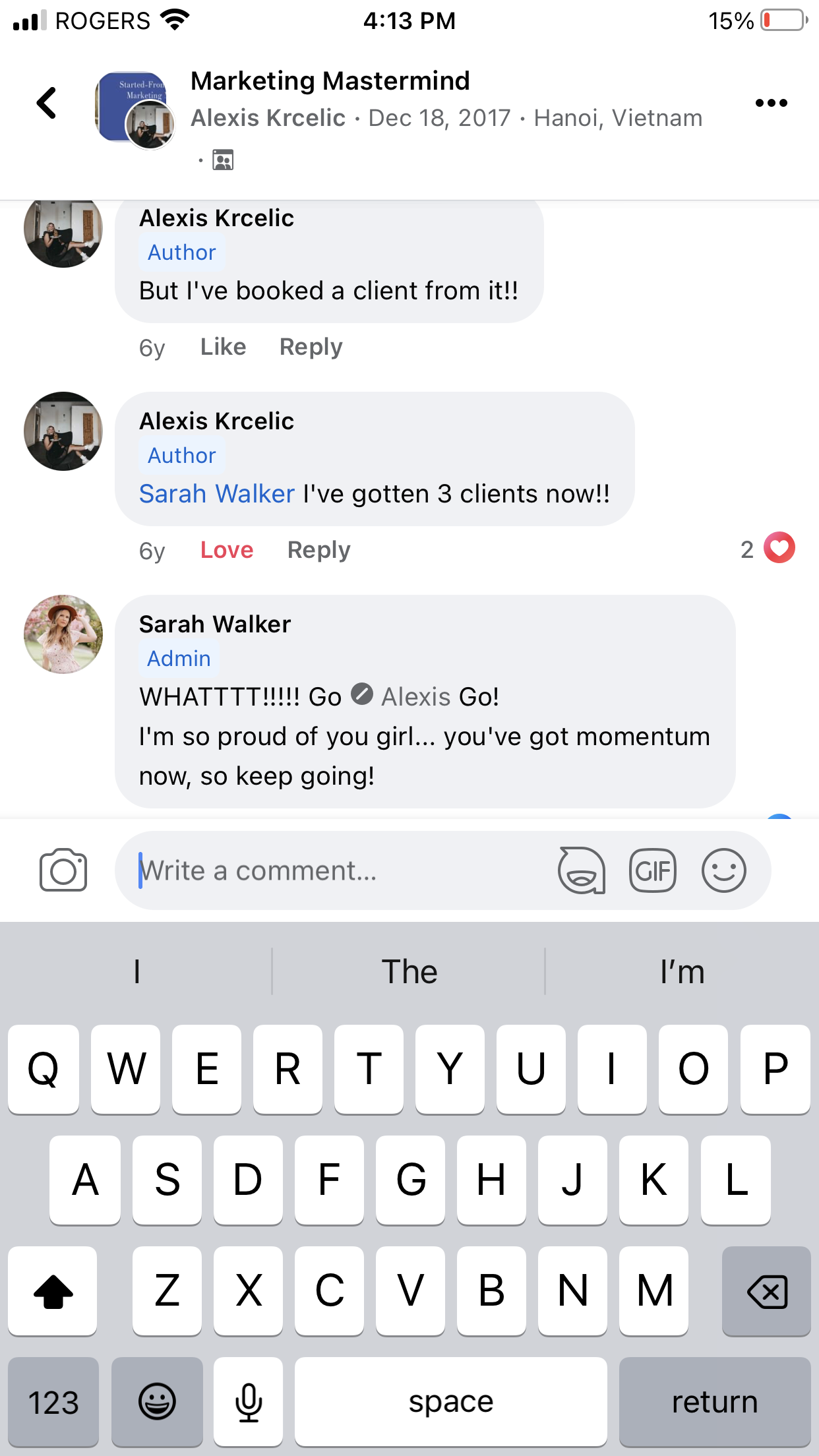Open the Marketing Mastermind group page
This screenshot has width=819, height=1456.
pyautogui.click(x=330, y=81)
